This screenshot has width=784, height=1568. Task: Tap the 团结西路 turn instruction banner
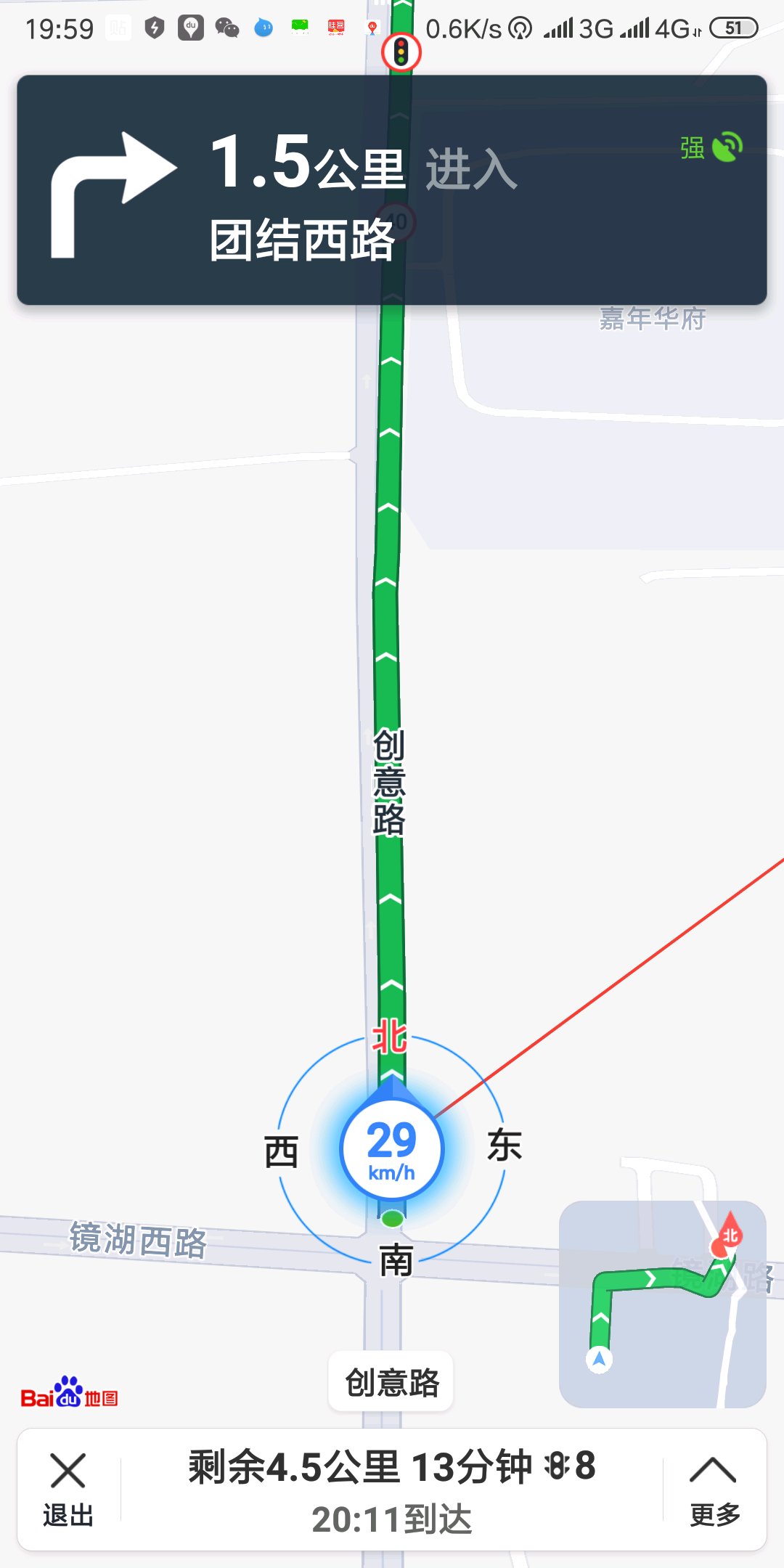coord(392,190)
